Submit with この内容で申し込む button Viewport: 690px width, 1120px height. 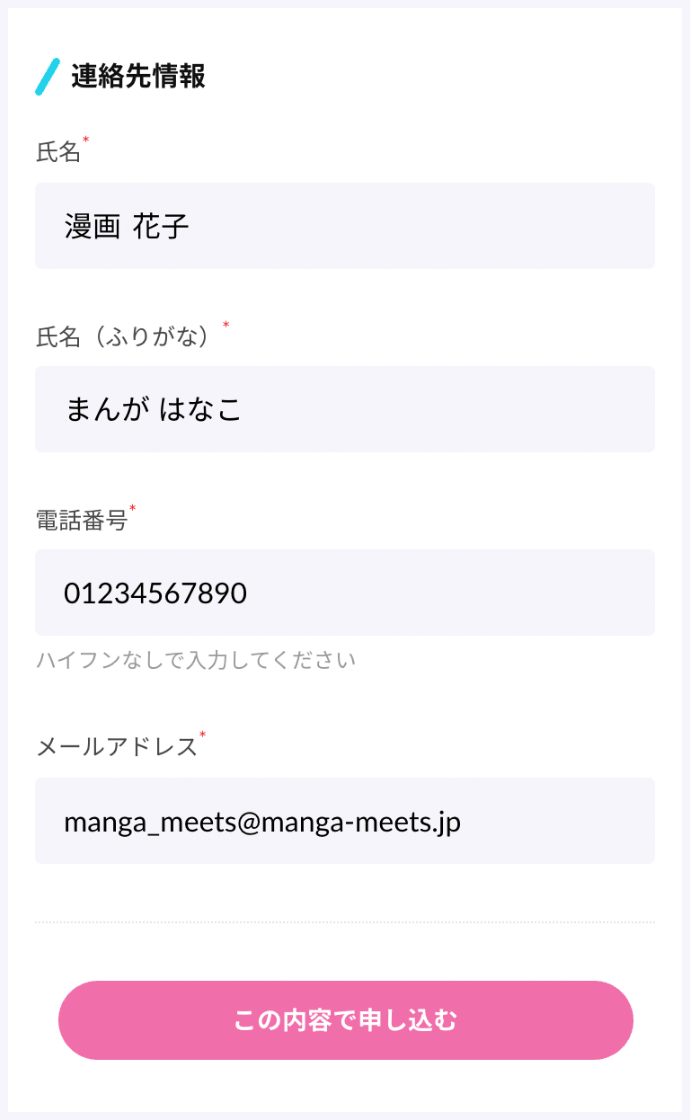pyautogui.click(x=346, y=1020)
